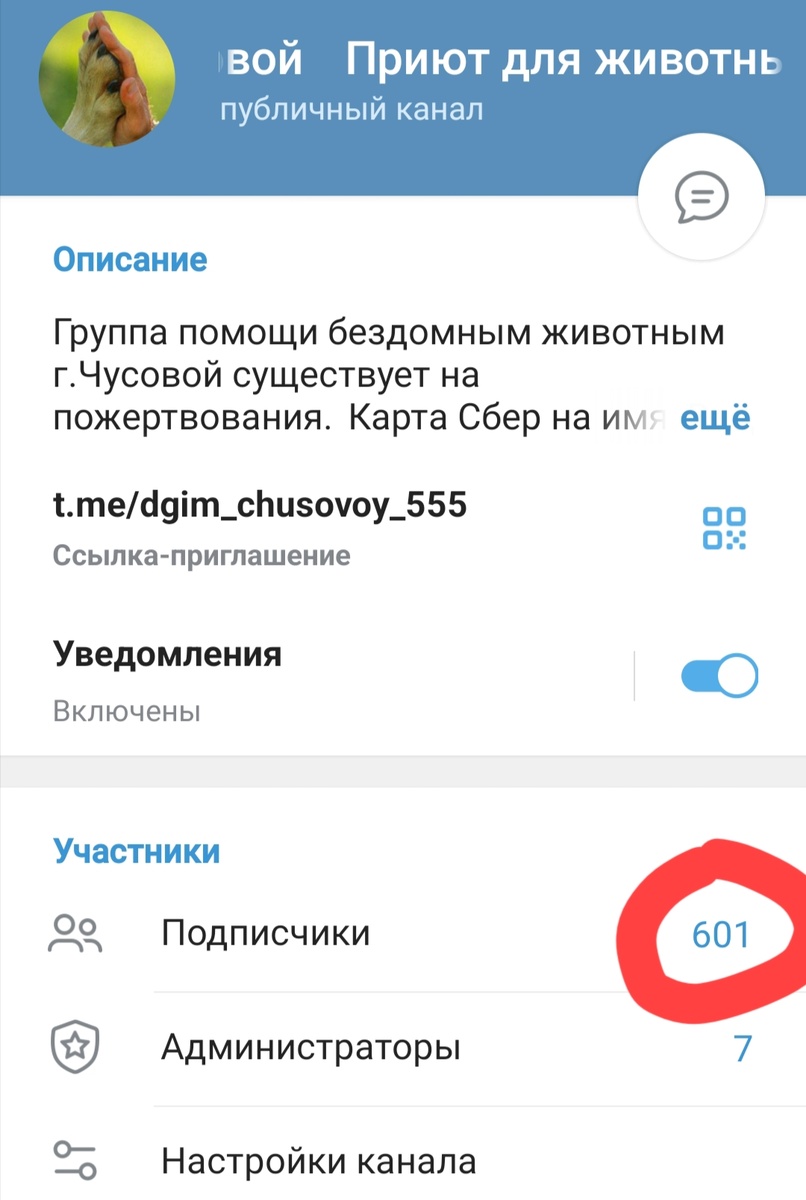This screenshot has width=806, height=1200.
Task: Click the invite link t.me/dgim_chusovoy_555
Action: (260, 505)
